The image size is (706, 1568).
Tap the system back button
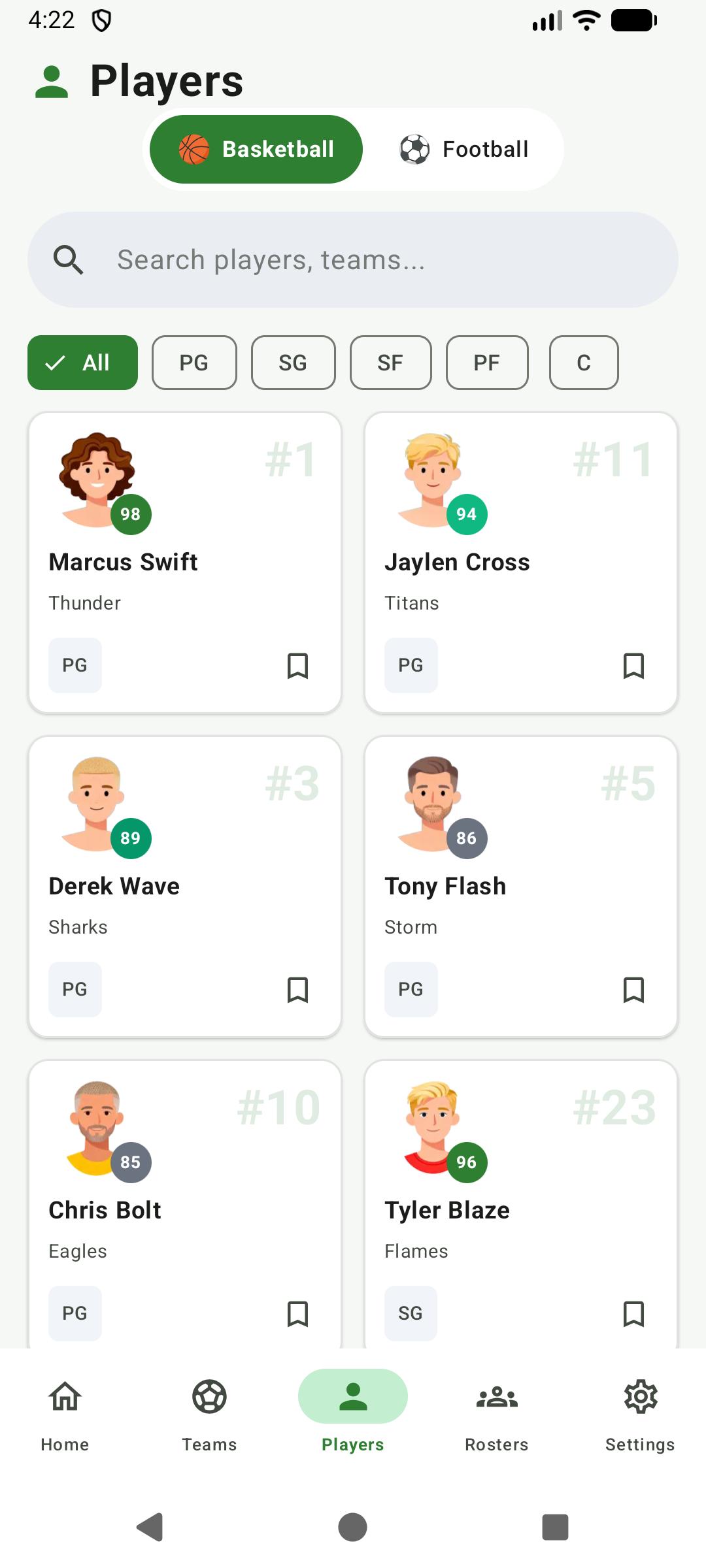150,1527
